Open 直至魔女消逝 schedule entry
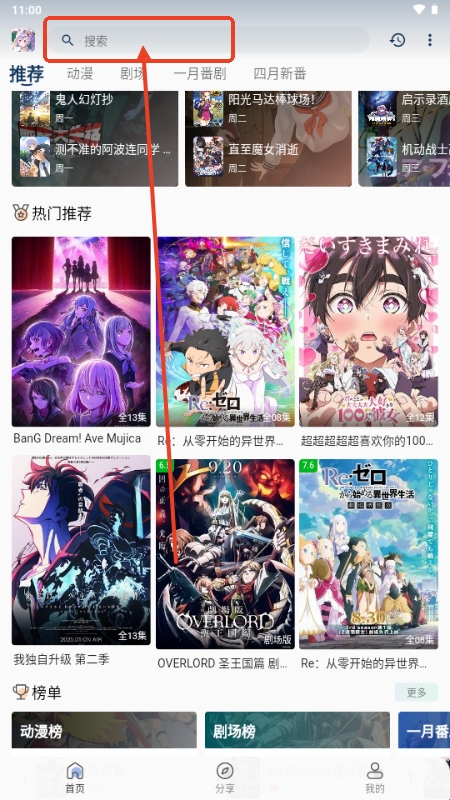This screenshot has width=450, height=800. point(268,156)
